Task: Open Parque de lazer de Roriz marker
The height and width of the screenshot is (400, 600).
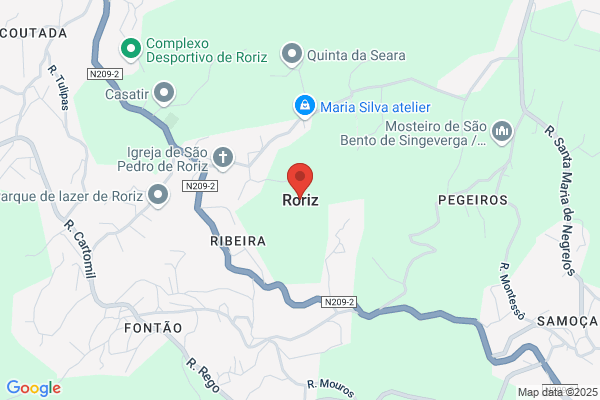Action: (158, 196)
